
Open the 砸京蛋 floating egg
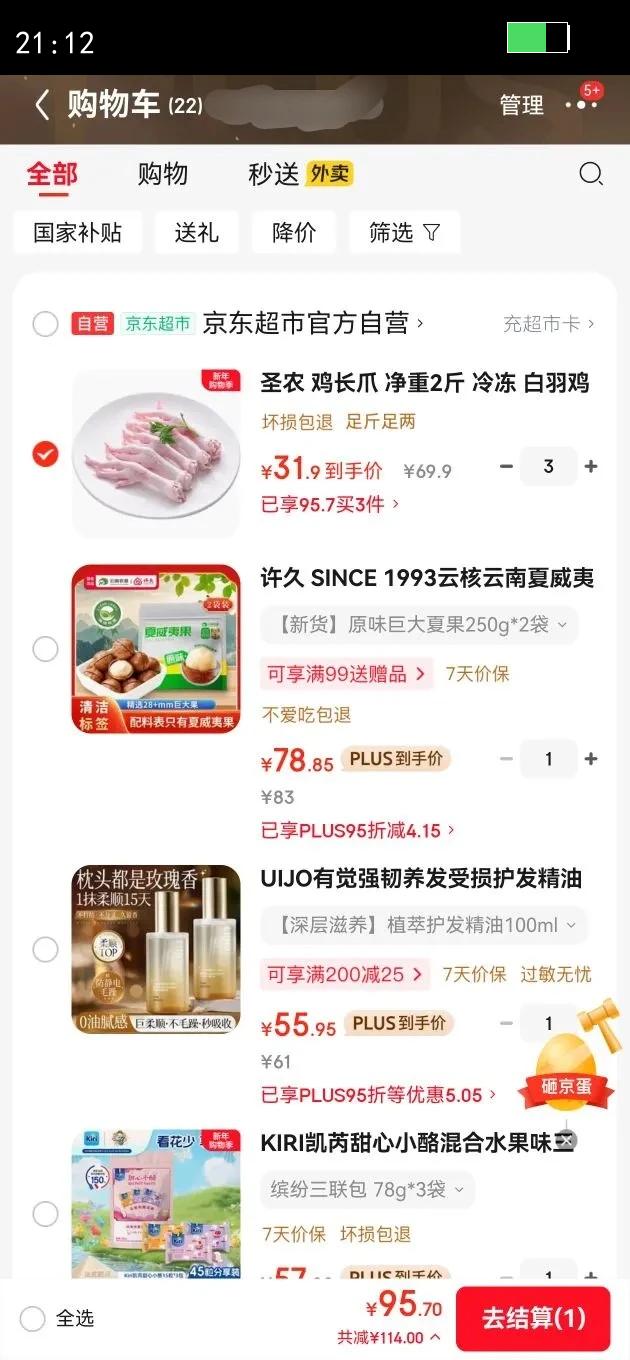pos(567,1060)
